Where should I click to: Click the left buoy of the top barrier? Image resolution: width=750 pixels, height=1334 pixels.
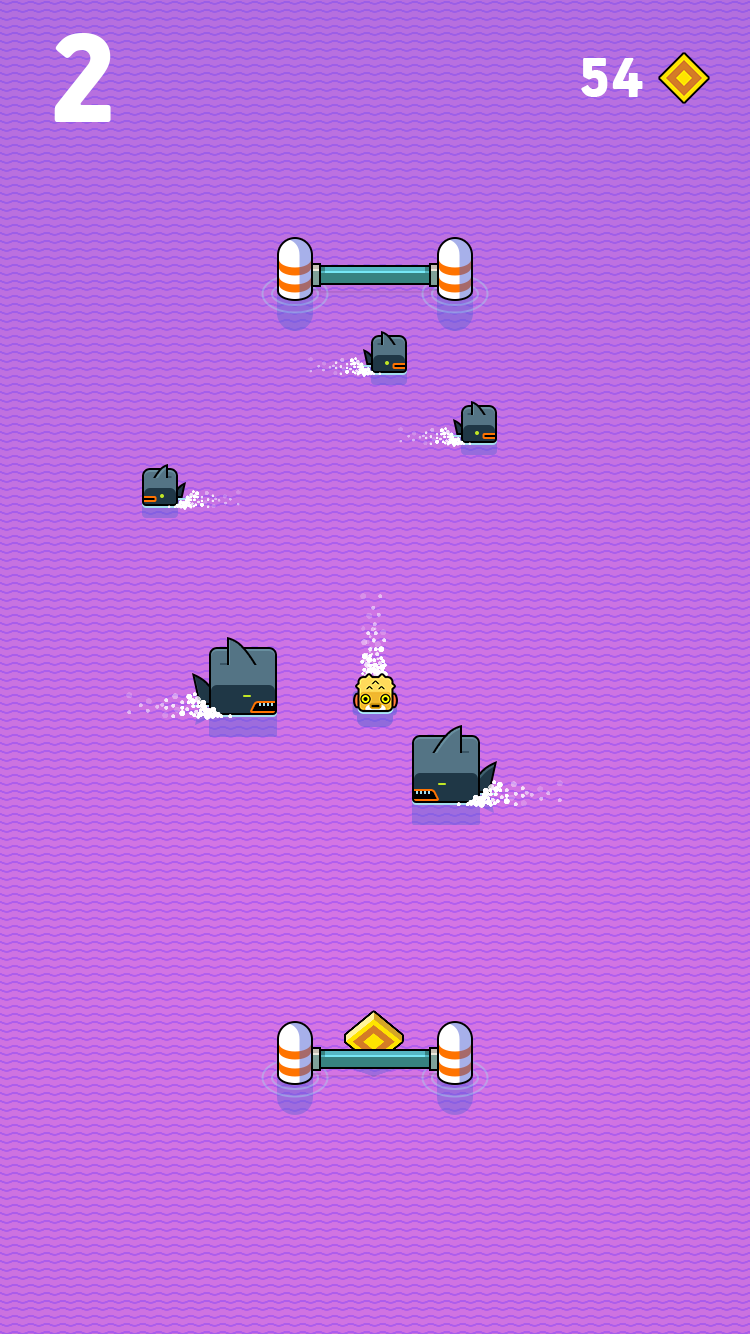(x=295, y=268)
